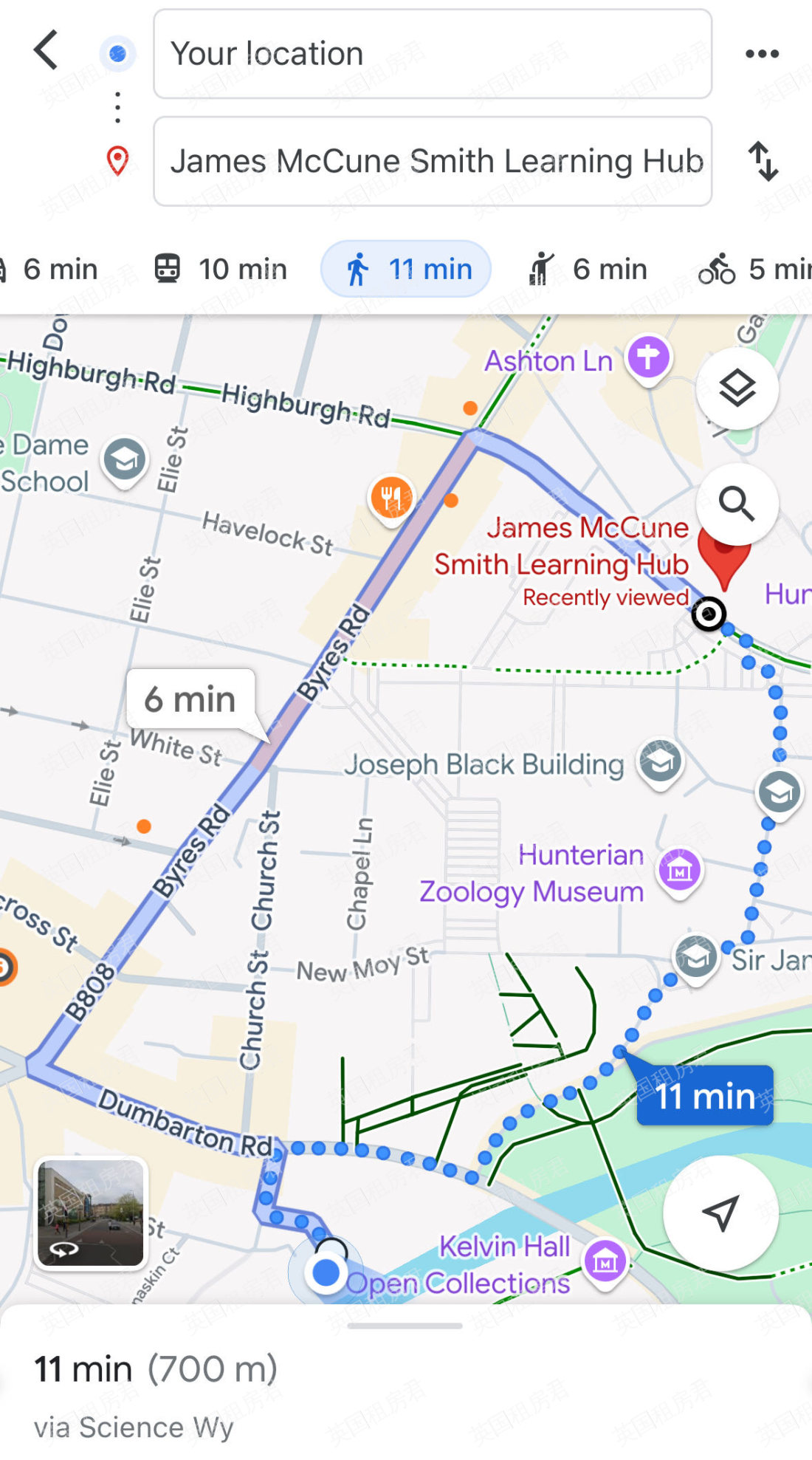
Task: Search along the route
Action: pos(737,504)
